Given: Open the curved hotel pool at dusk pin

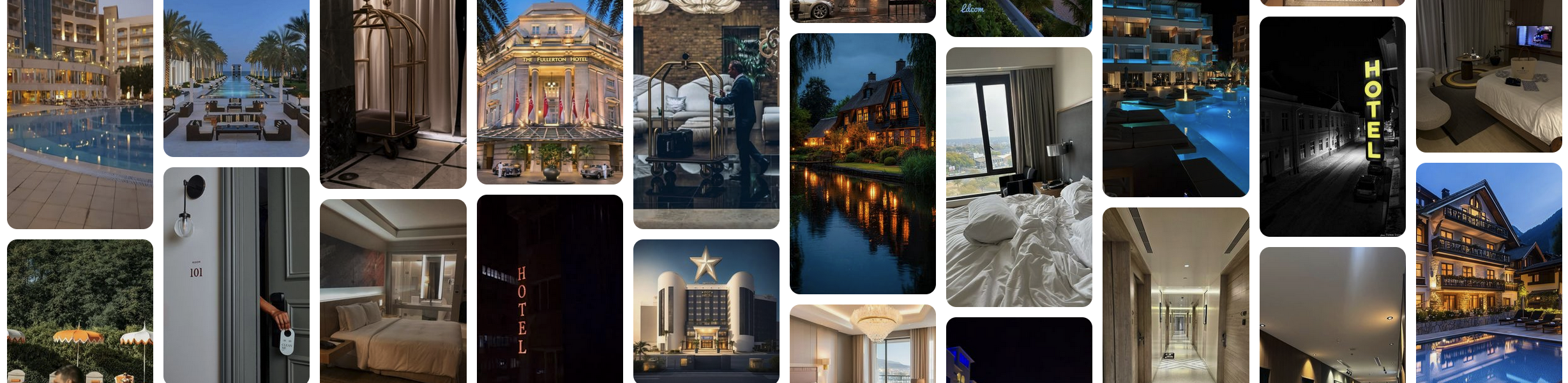Looking at the screenshot, I should [80, 114].
